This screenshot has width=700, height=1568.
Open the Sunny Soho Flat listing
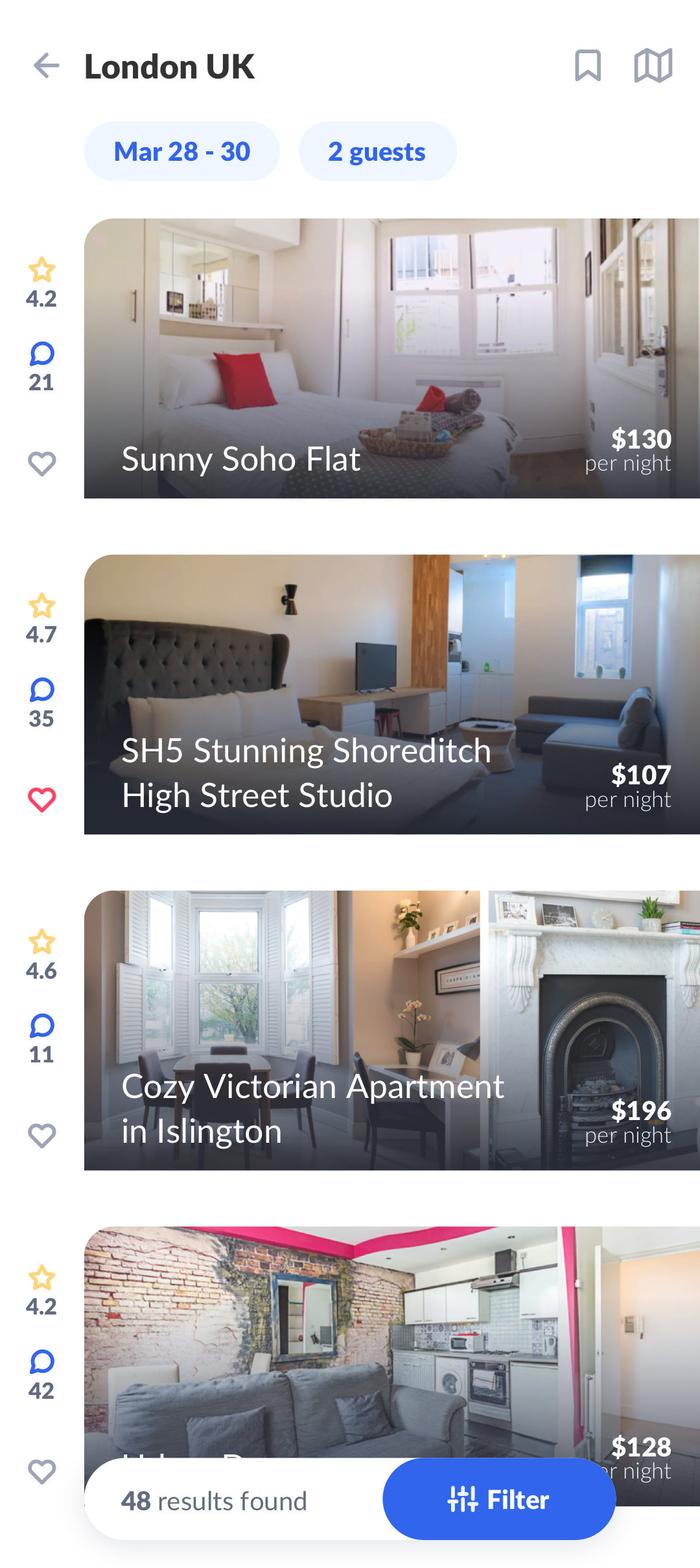(x=392, y=358)
